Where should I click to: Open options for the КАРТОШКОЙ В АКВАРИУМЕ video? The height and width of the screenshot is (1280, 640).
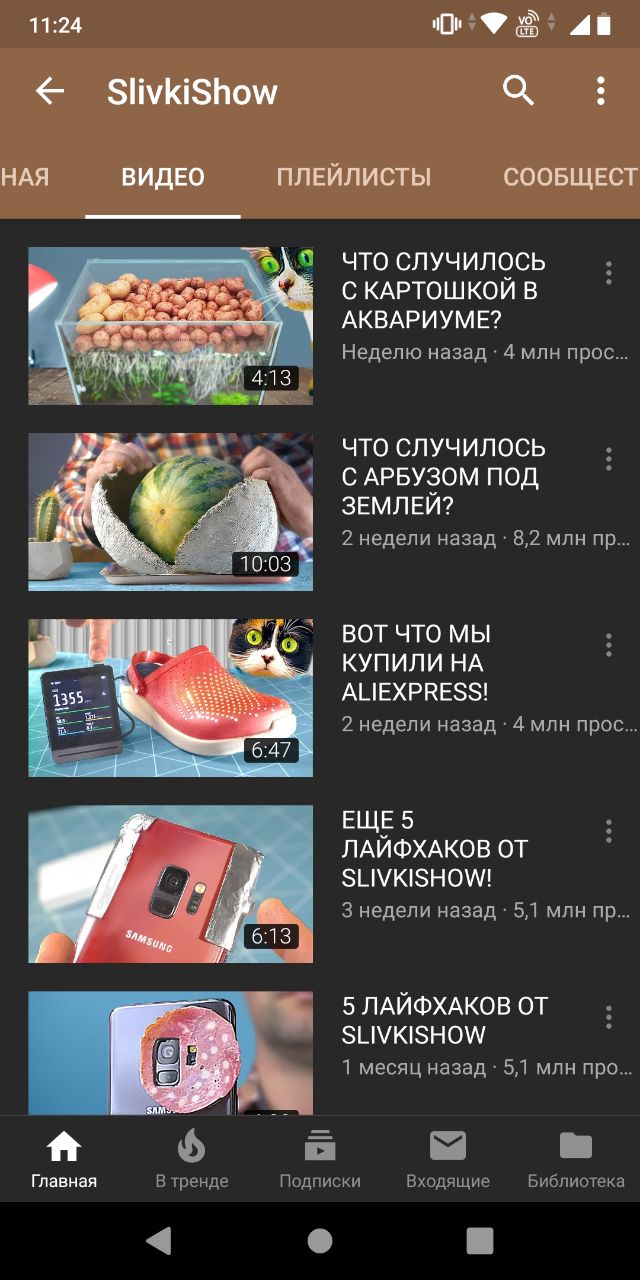(x=608, y=273)
